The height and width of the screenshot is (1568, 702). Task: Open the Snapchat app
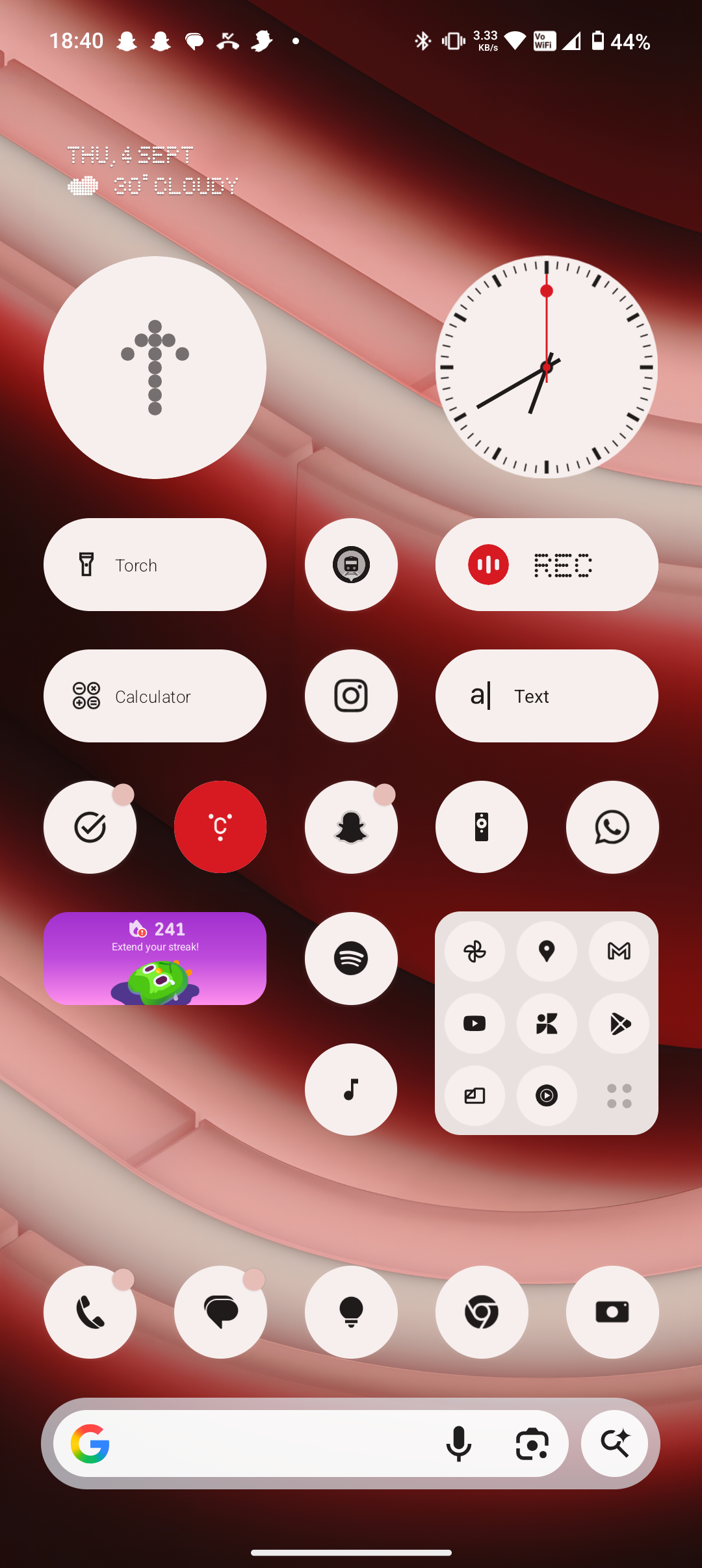pyautogui.click(x=351, y=827)
